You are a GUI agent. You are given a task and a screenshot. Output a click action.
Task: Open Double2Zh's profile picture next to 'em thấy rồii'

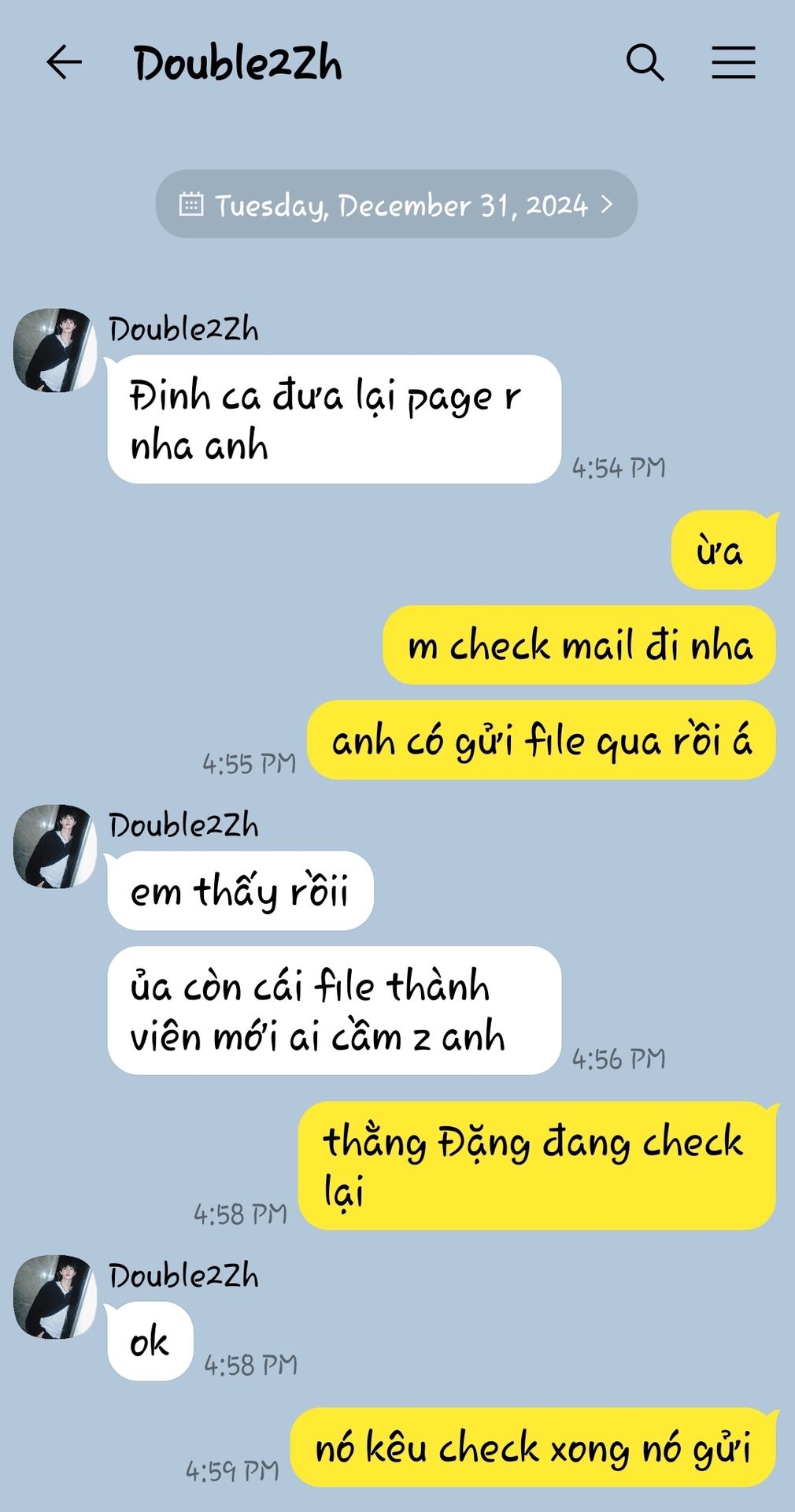click(x=54, y=847)
